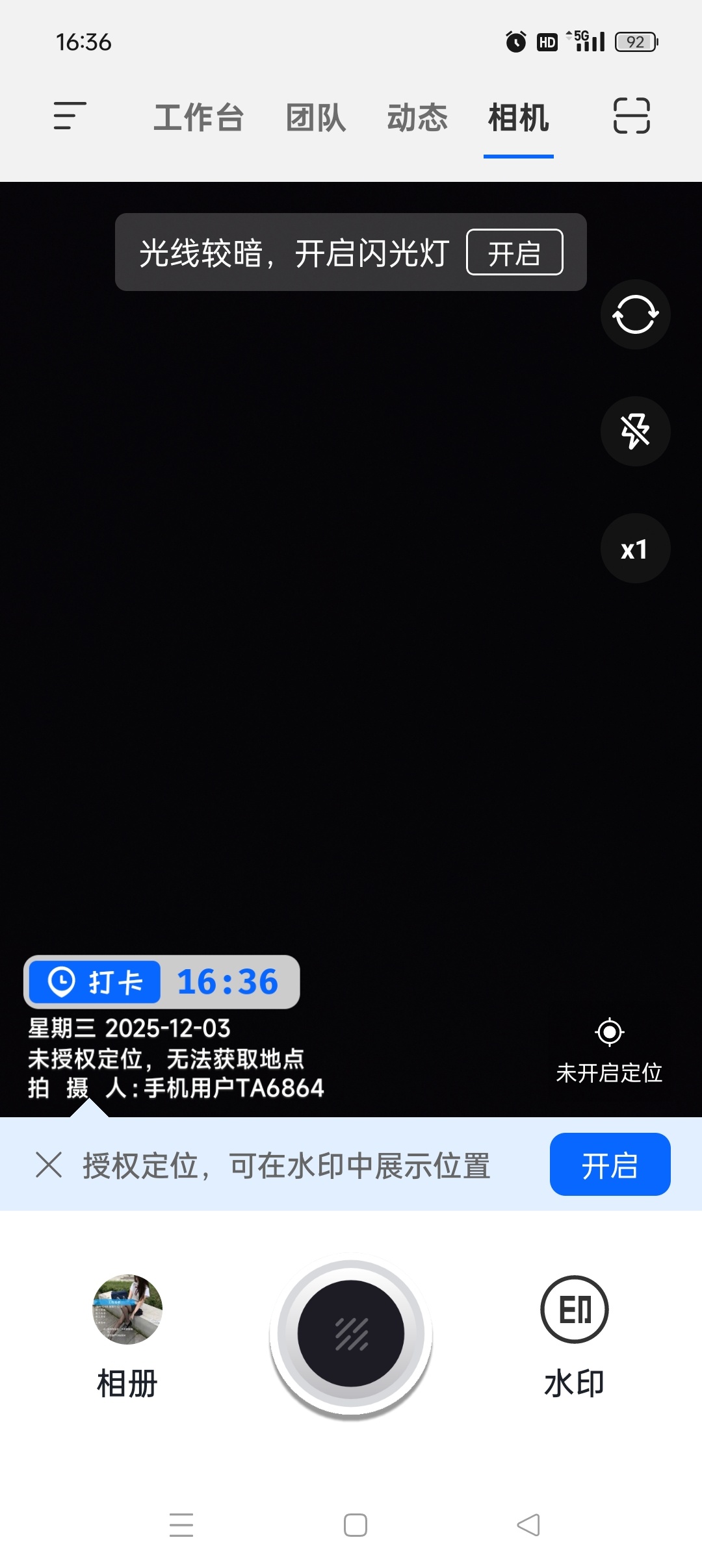The height and width of the screenshot is (1568, 702).
Task: Switch to the 工作台 tab
Action: coord(198,118)
